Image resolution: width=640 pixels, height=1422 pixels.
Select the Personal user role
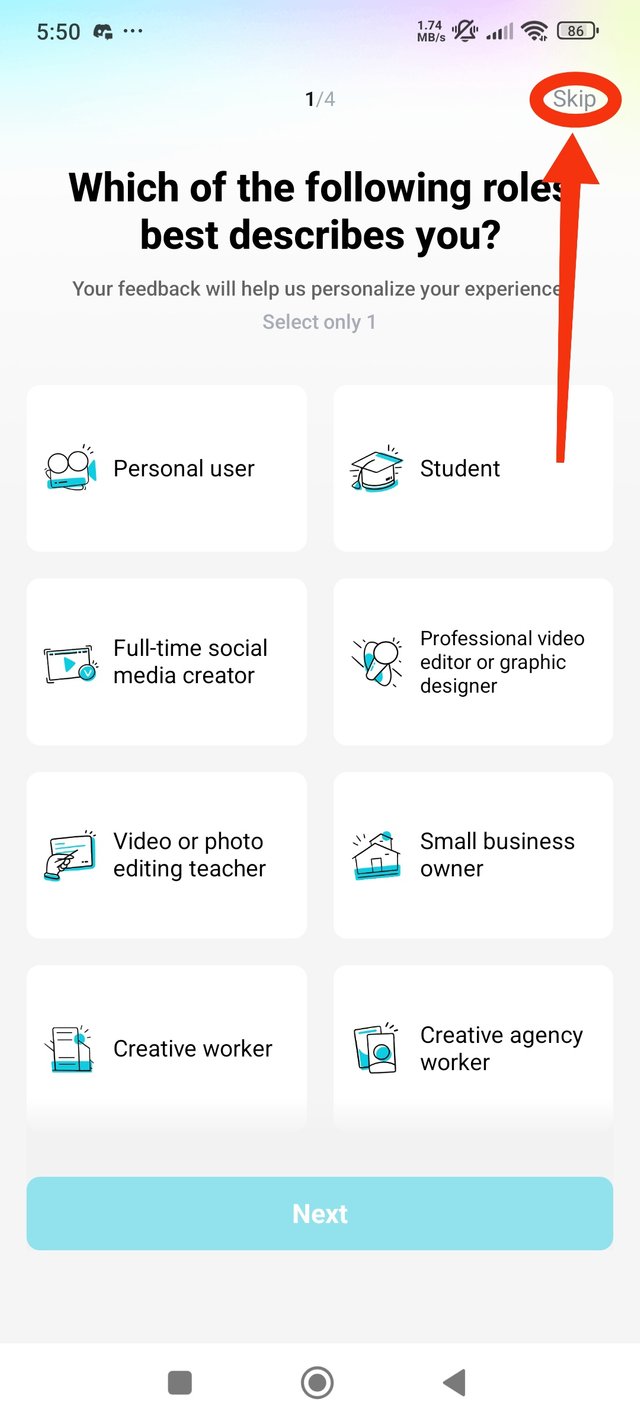coord(166,468)
